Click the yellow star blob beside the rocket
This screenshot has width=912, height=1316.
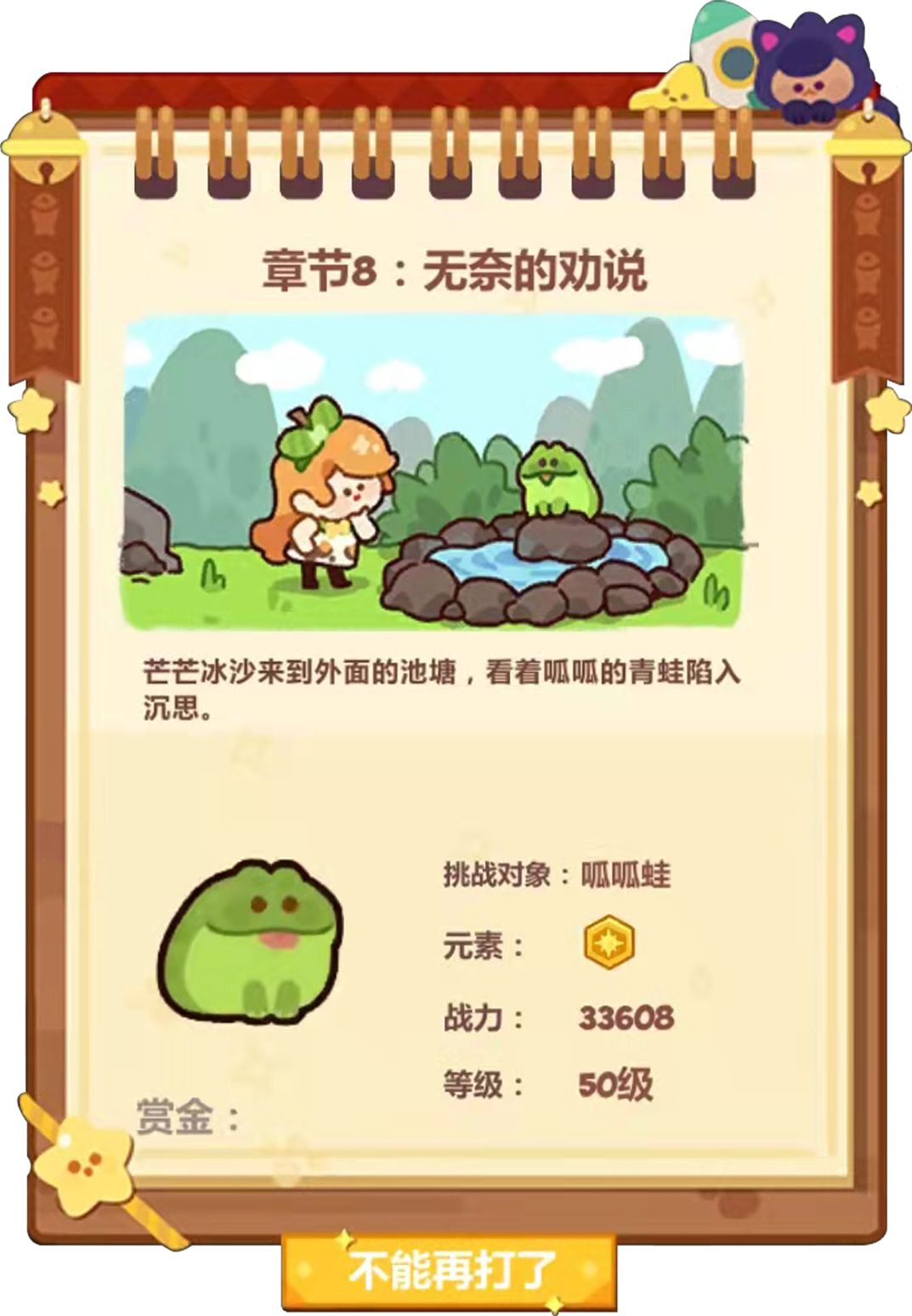pos(677,89)
